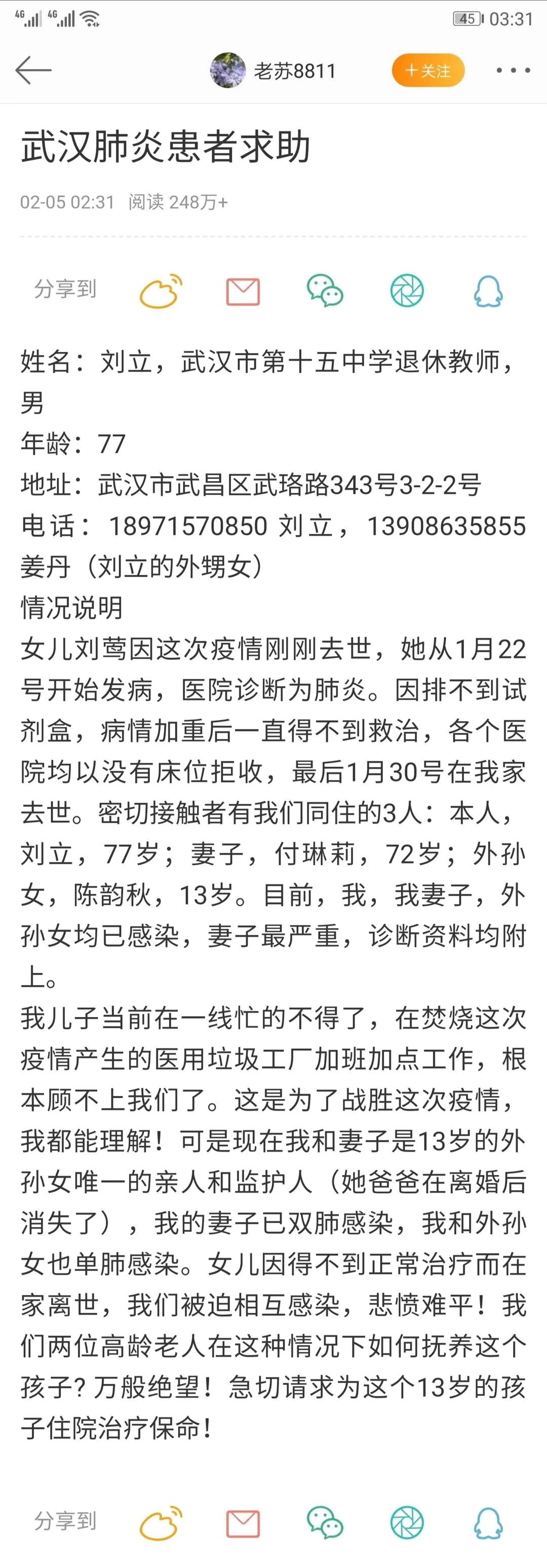Follow 老苏8811 with the 关注 button
Screen dimensions: 547x1568
(x=428, y=70)
